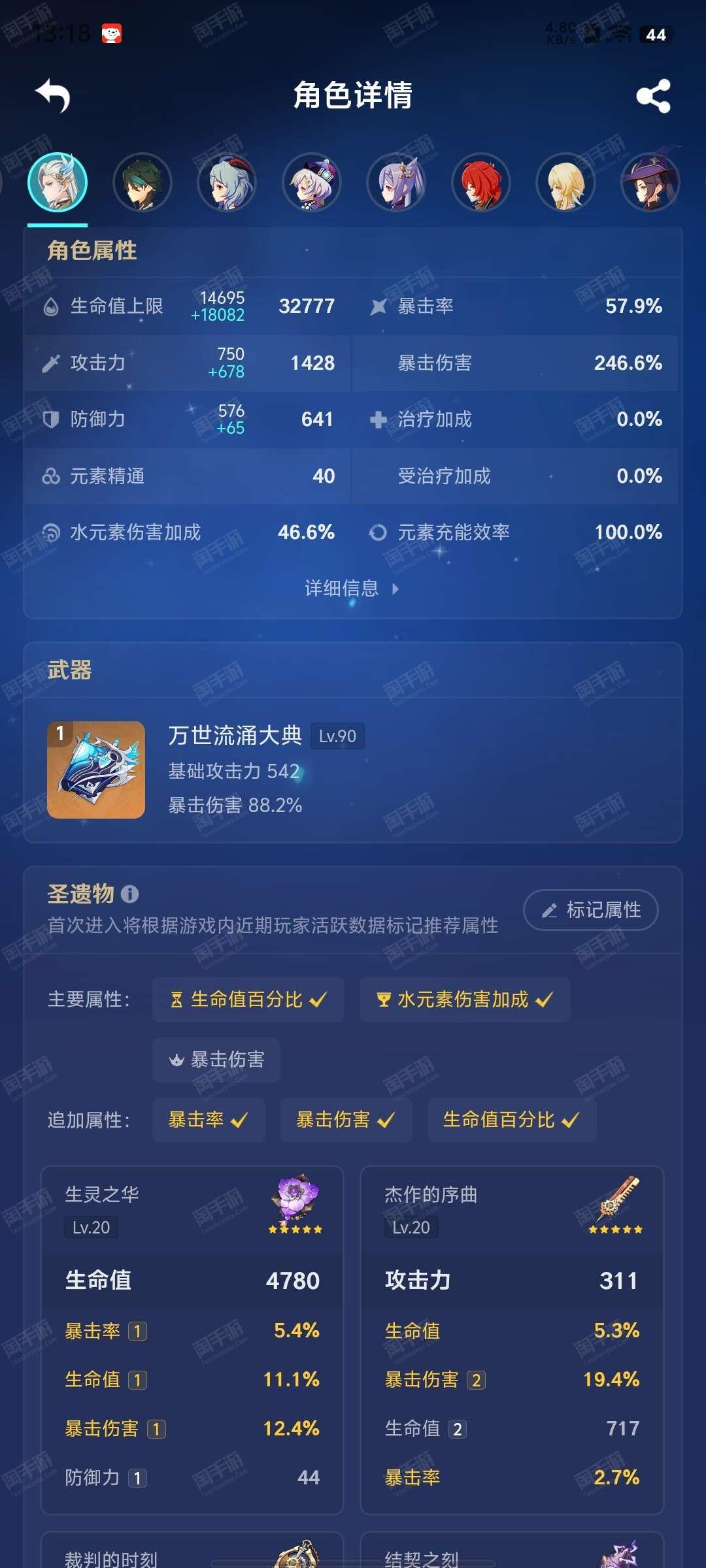Select the blonde character avatar
Image resolution: width=706 pixels, height=1568 pixels.
click(565, 182)
